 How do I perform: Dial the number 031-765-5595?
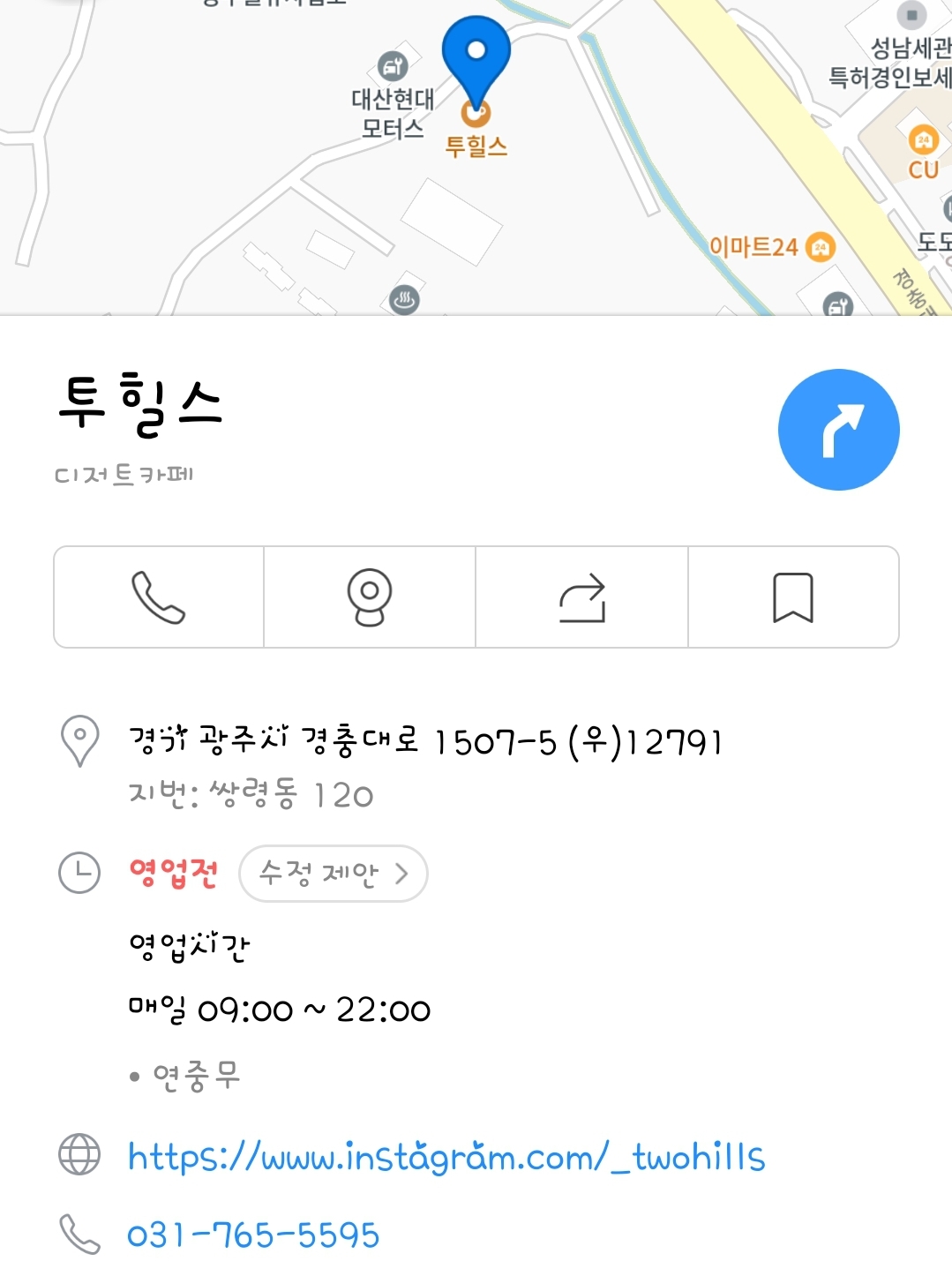(253, 1235)
